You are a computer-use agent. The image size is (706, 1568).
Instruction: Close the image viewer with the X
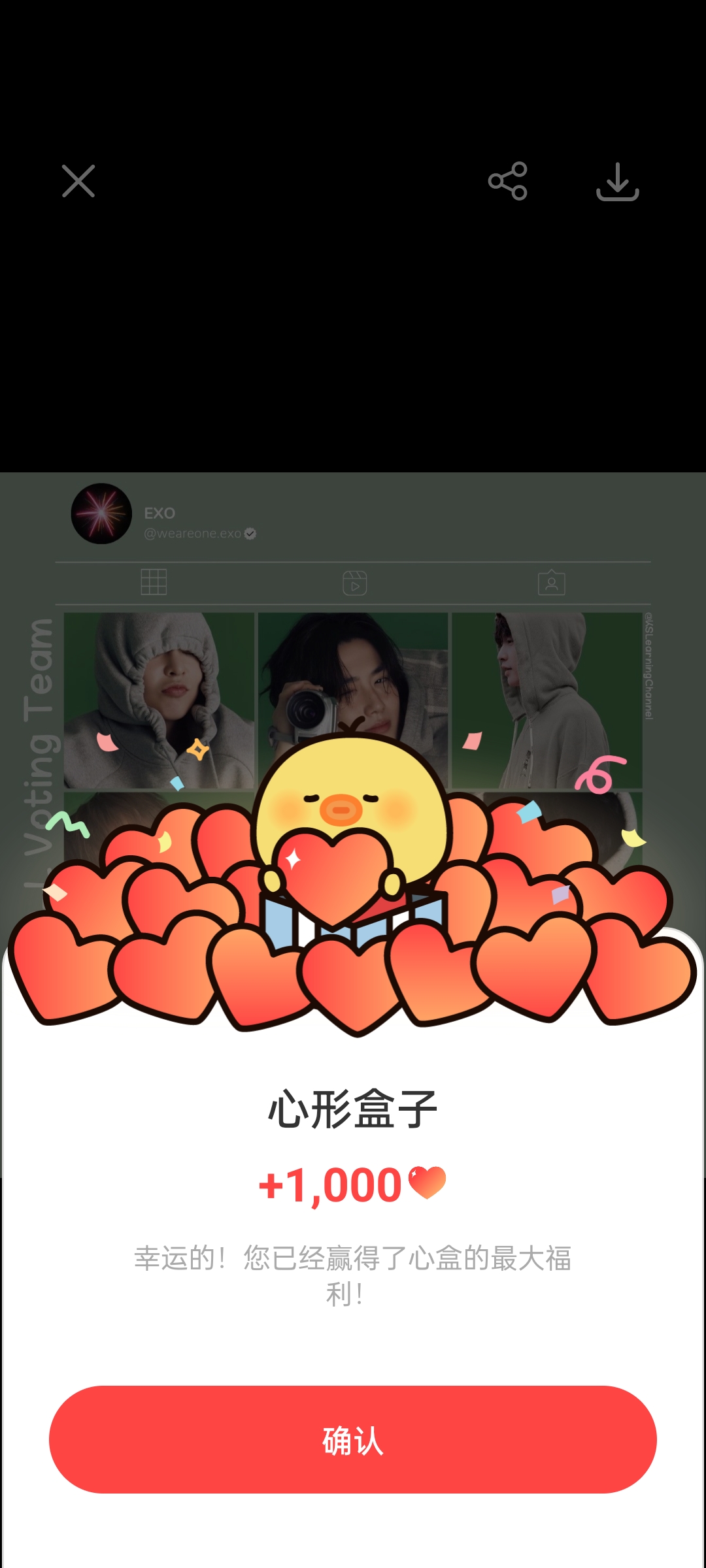coord(78,181)
